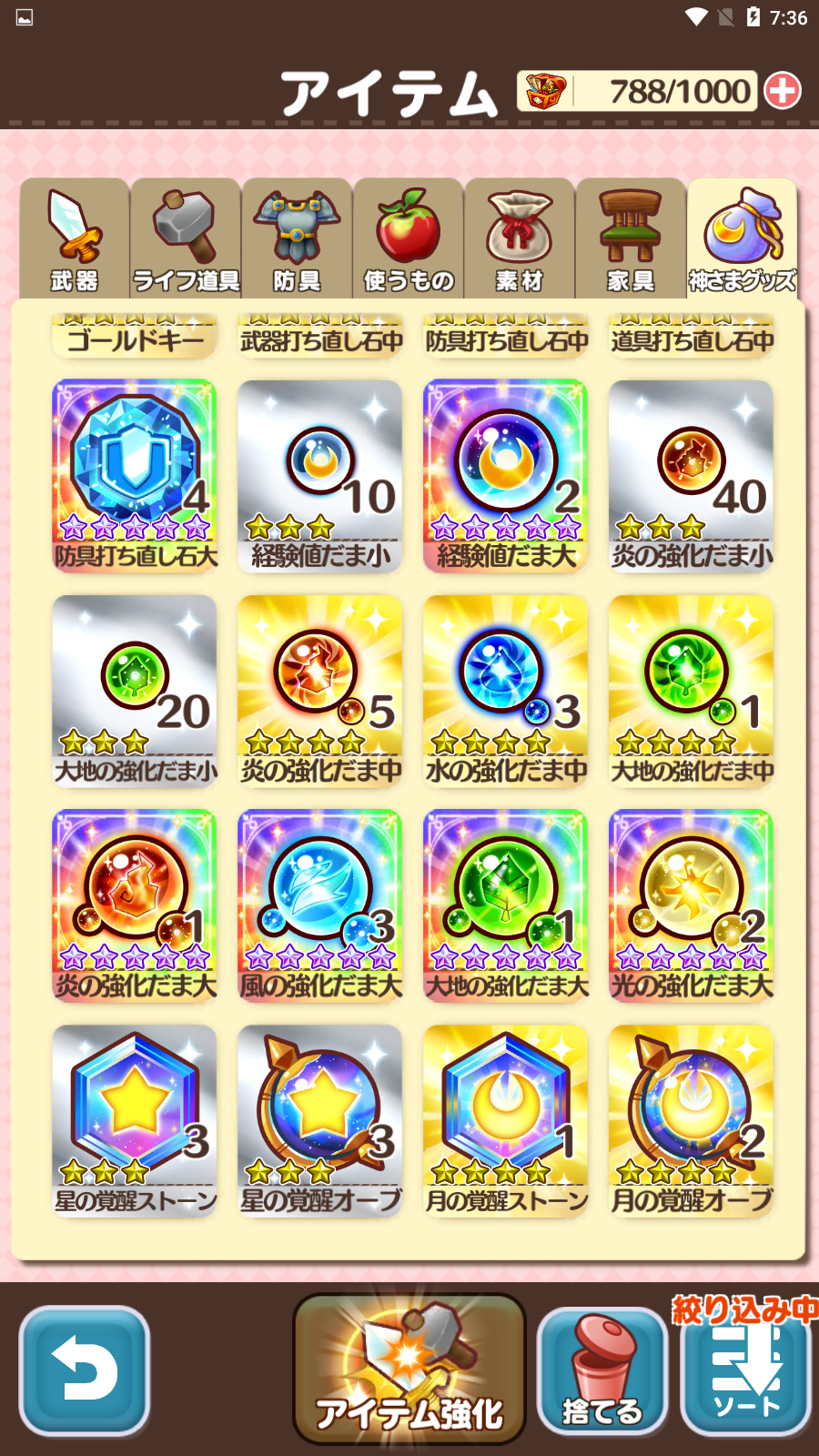
Task: Open アイテム強化
Action: tap(409, 1369)
